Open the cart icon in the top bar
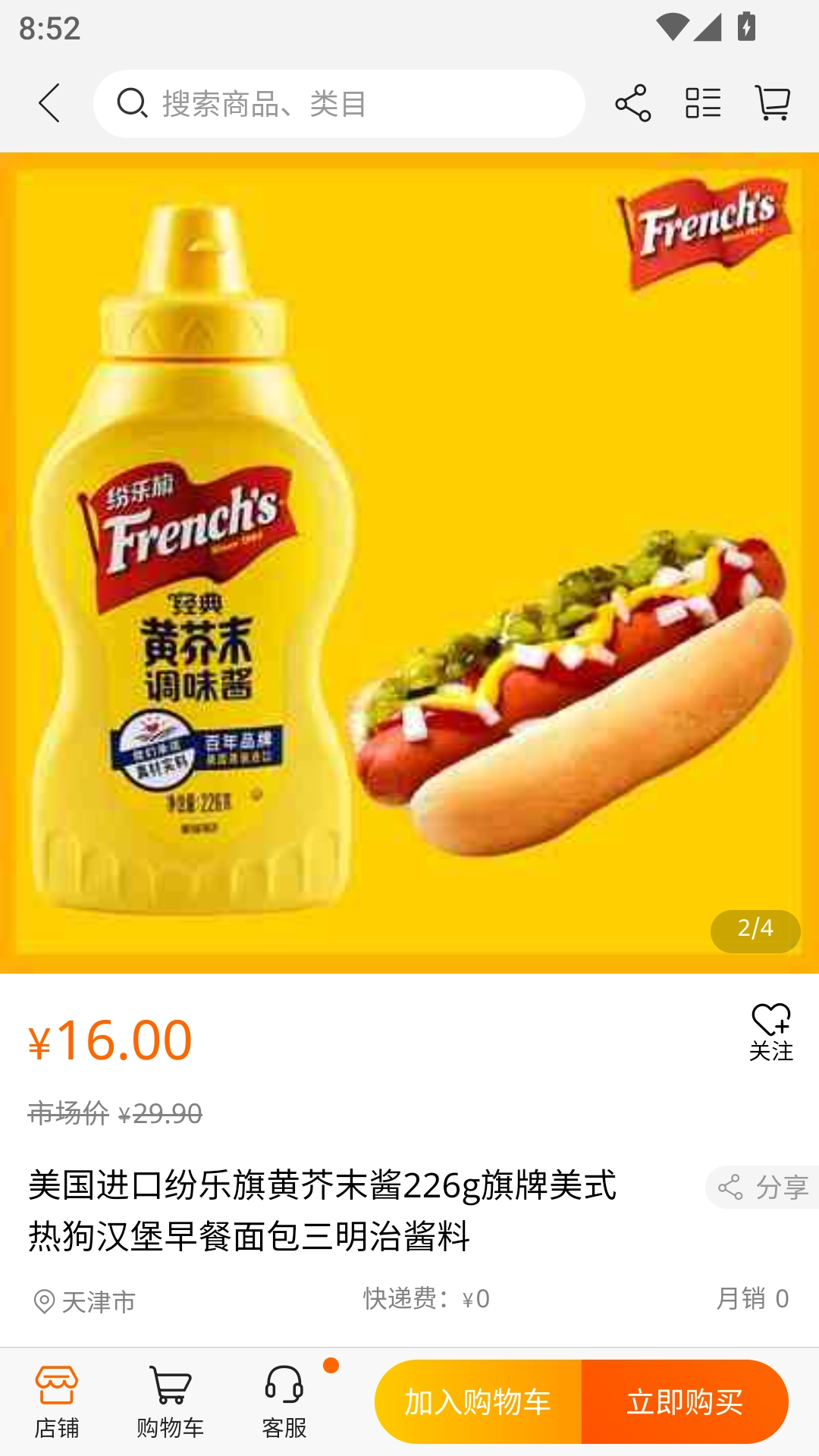 pyautogui.click(x=773, y=103)
